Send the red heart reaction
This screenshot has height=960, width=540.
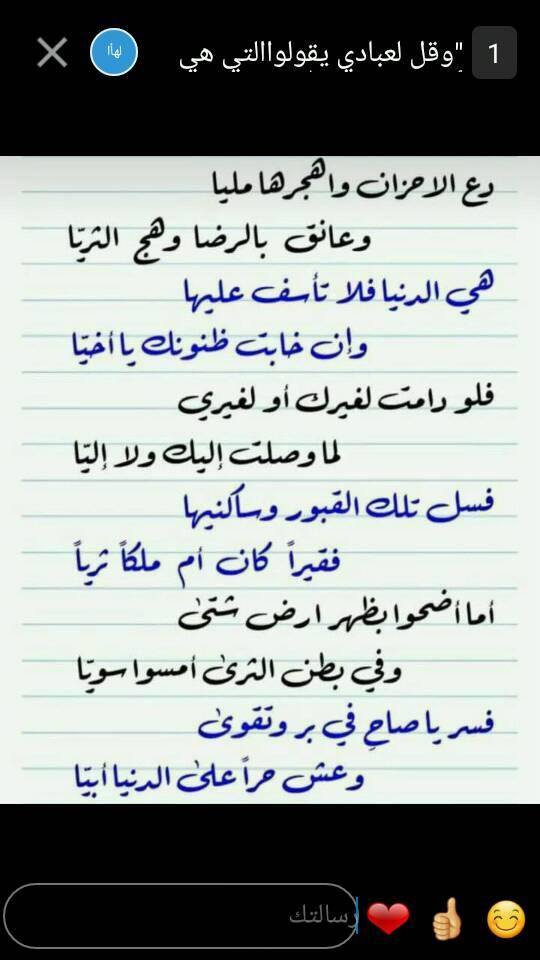[x=388, y=918]
